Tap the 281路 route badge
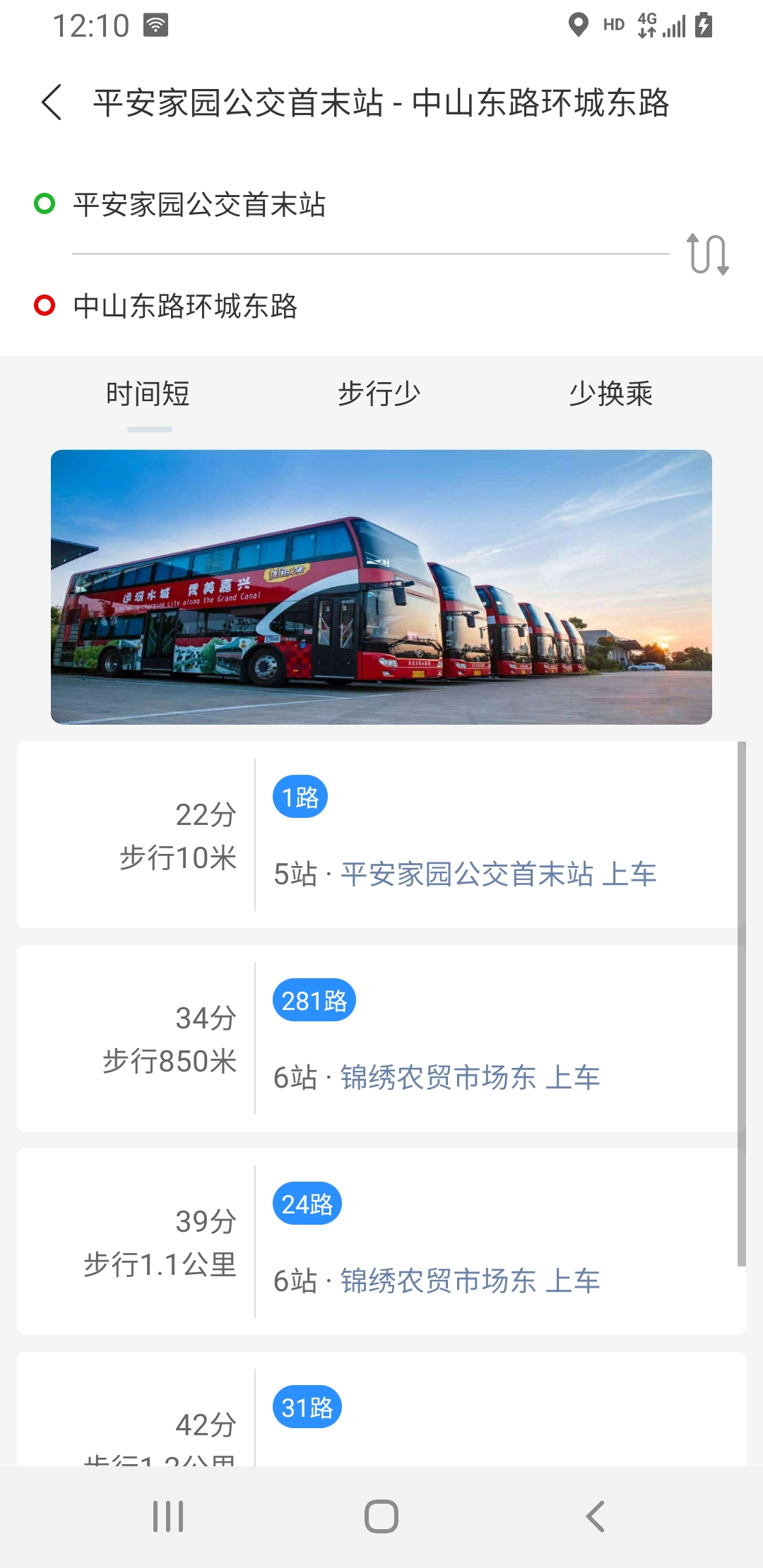Image resolution: width=763 pixels, height=1568 pixels. (x=314, y=999)
